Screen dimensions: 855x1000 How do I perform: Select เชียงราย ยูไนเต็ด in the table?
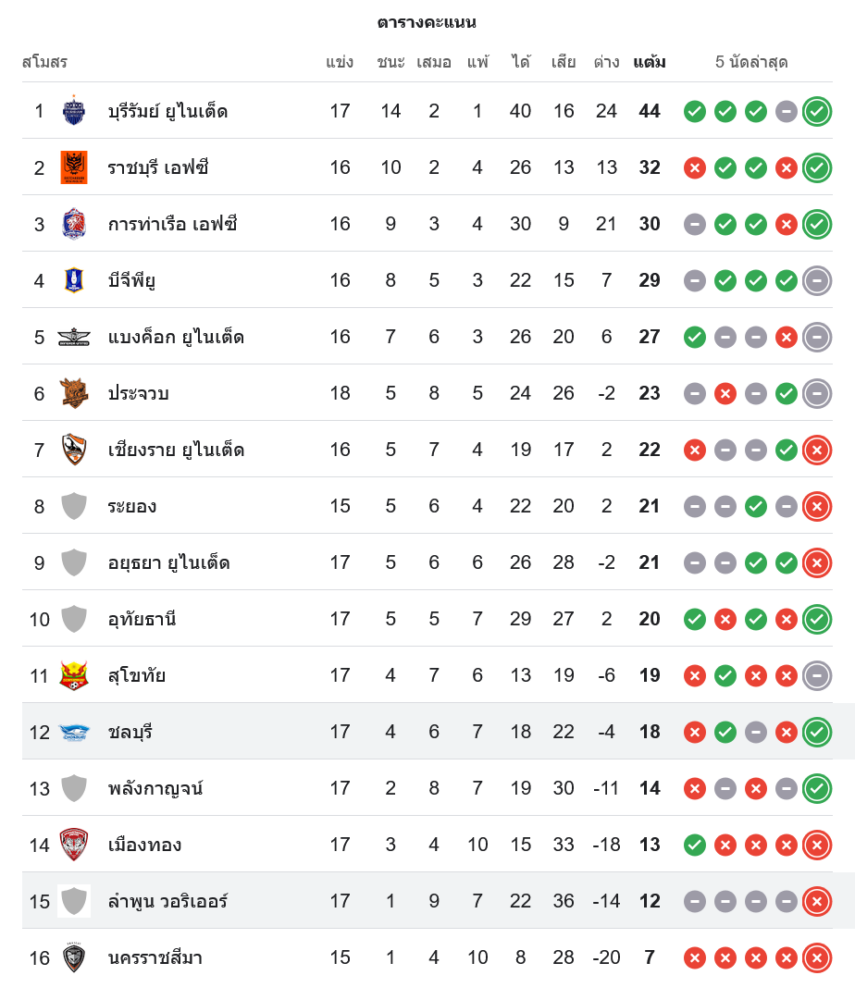coord(176,450)
